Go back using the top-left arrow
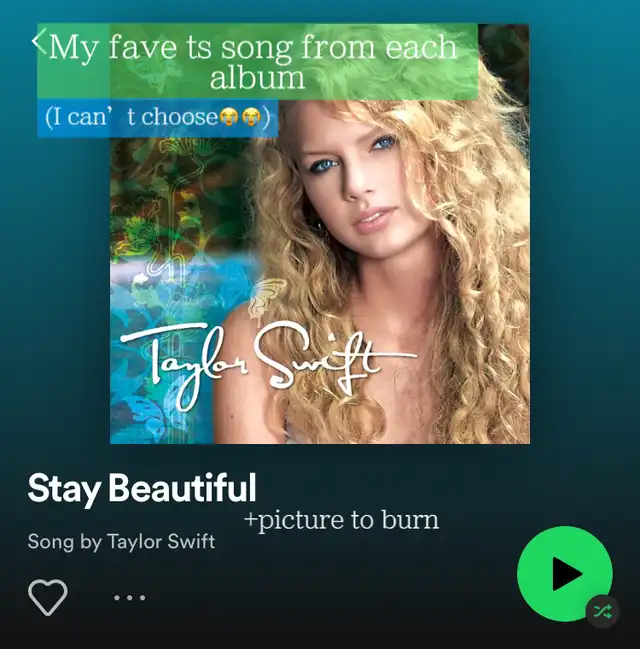The height and width of the screenshot is (649, 640). [39, 42]
